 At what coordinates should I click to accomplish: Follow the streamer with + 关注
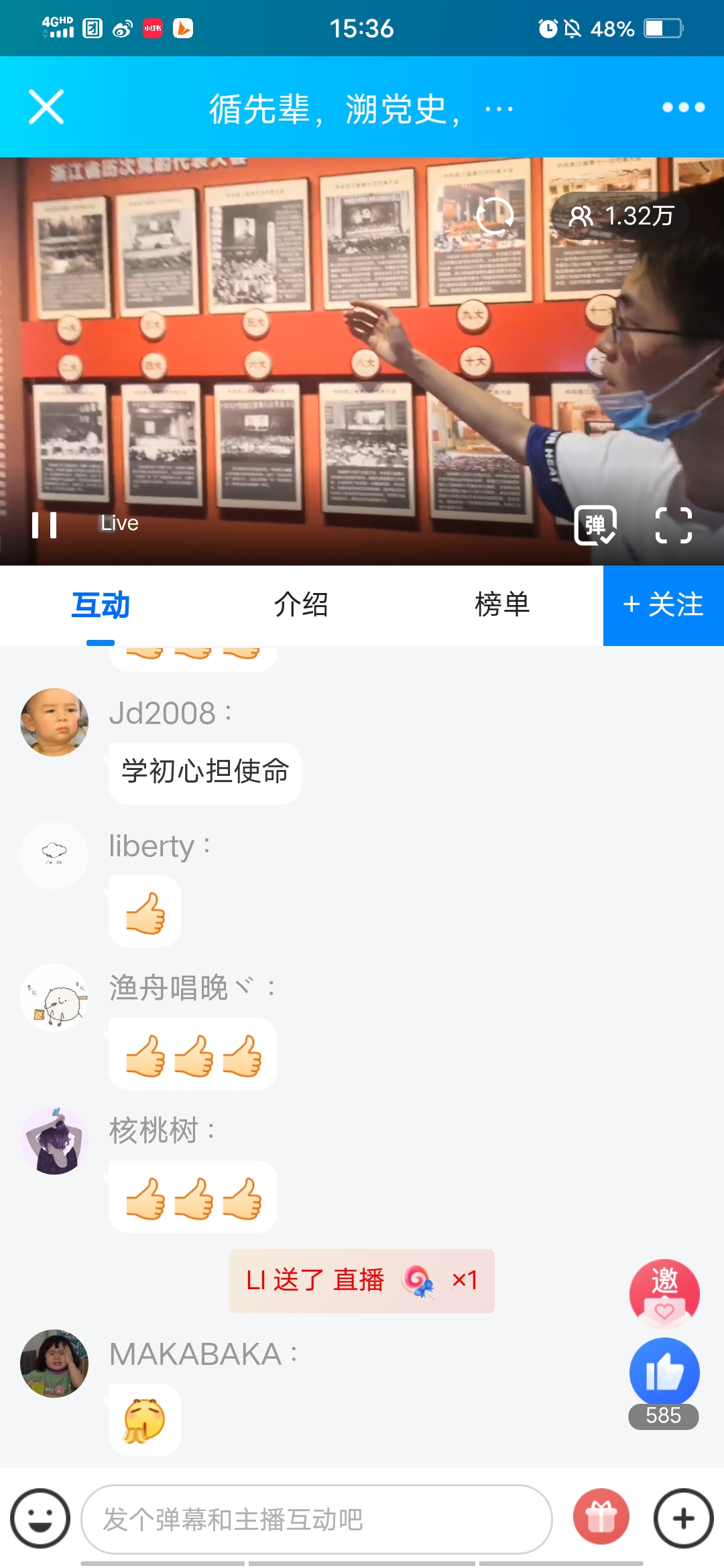click(x=663, y=605)
